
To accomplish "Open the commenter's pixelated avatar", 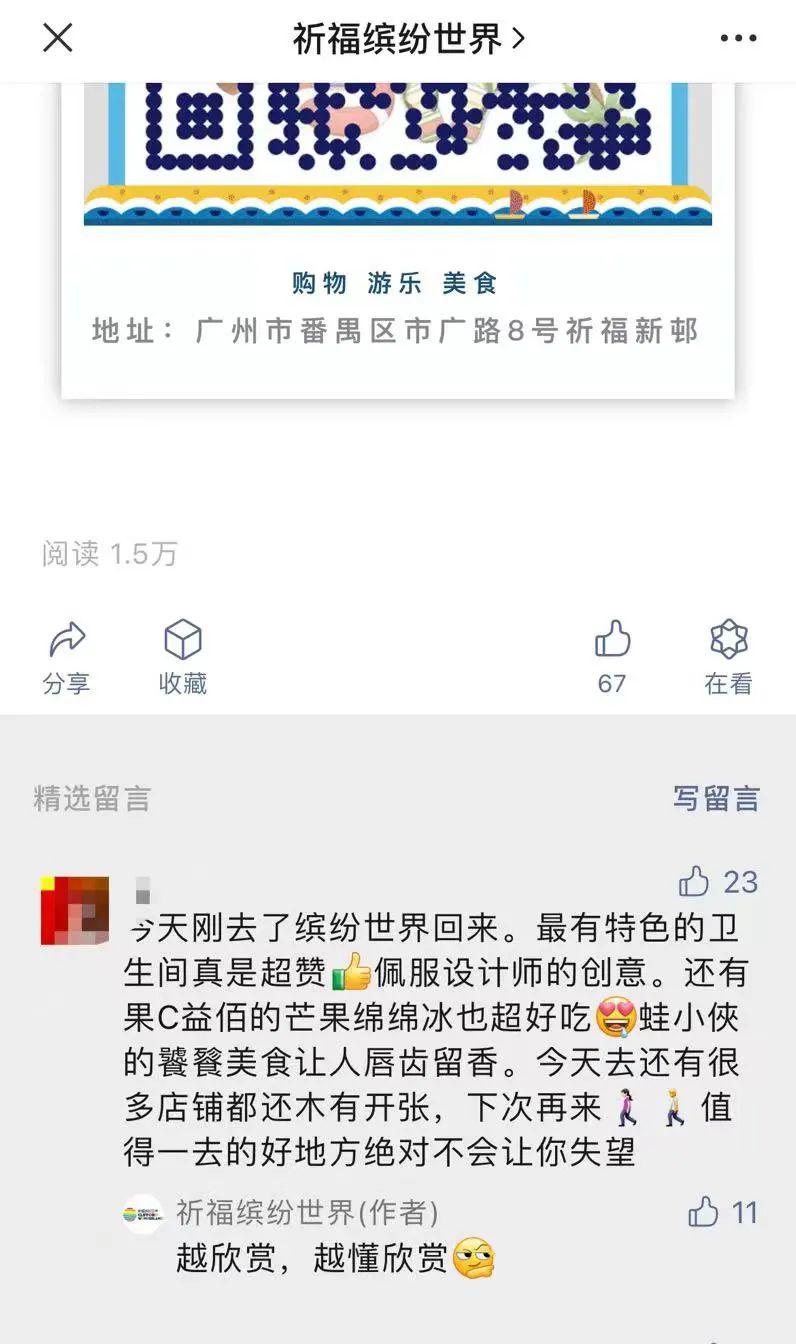I will coord(75,911).
